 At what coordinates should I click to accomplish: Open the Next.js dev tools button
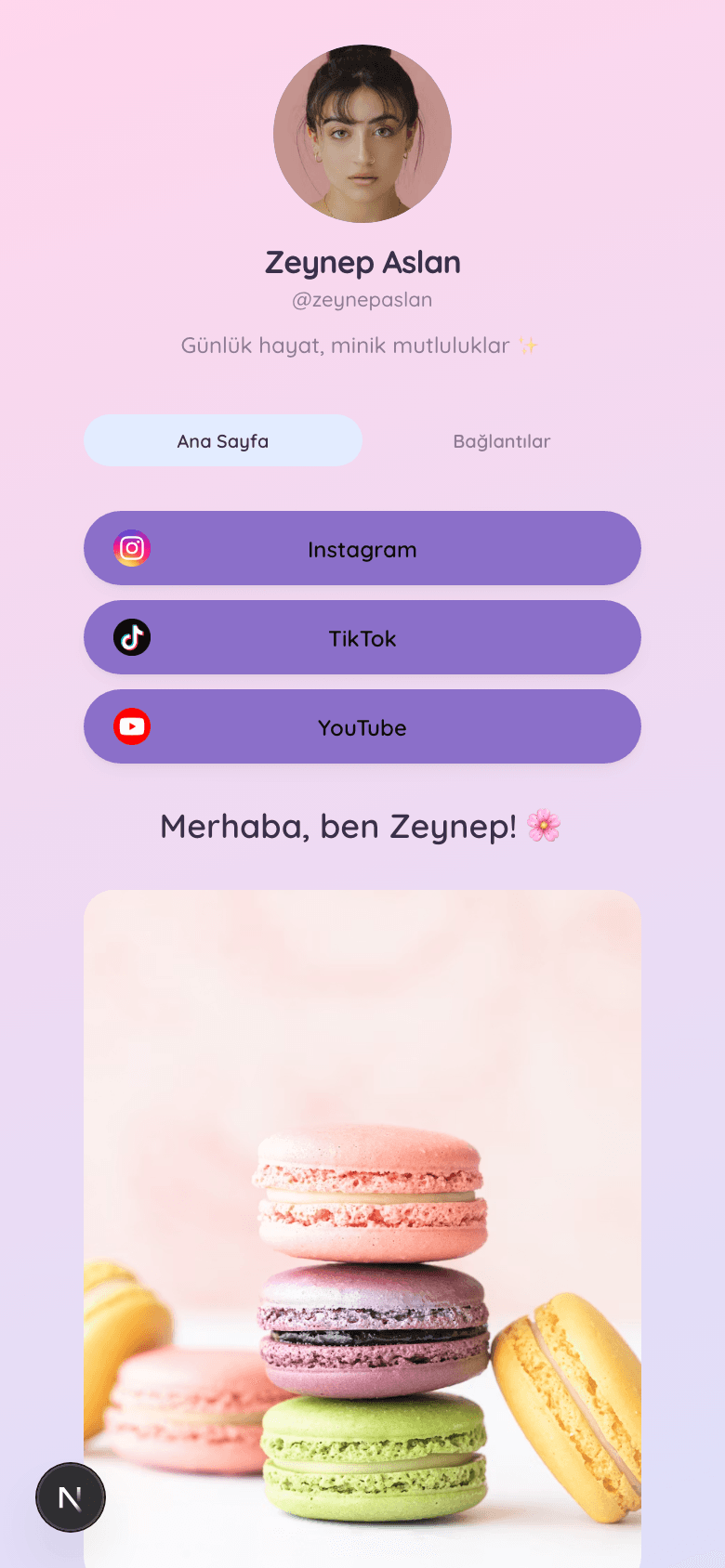(x=71, y=1497)
